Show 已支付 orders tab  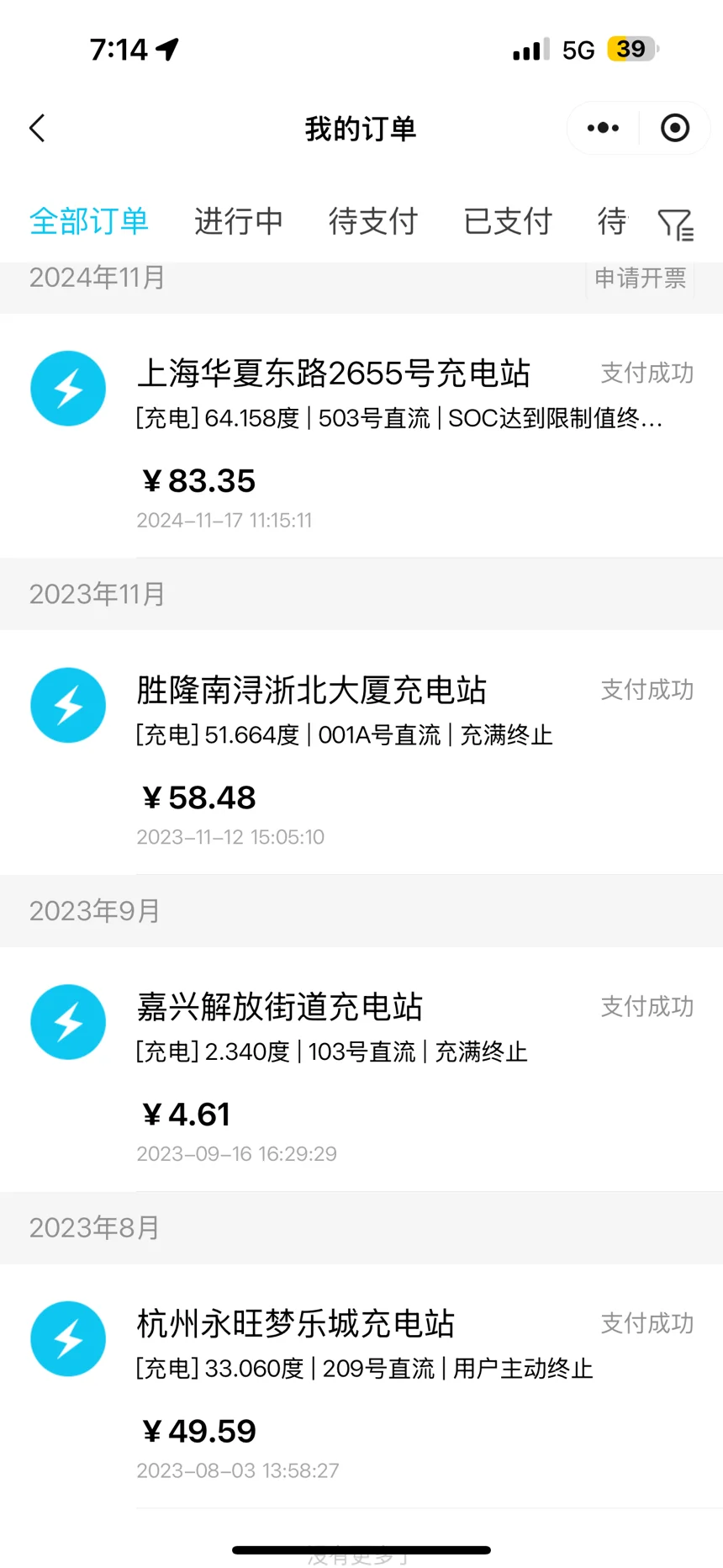(508, 221)
